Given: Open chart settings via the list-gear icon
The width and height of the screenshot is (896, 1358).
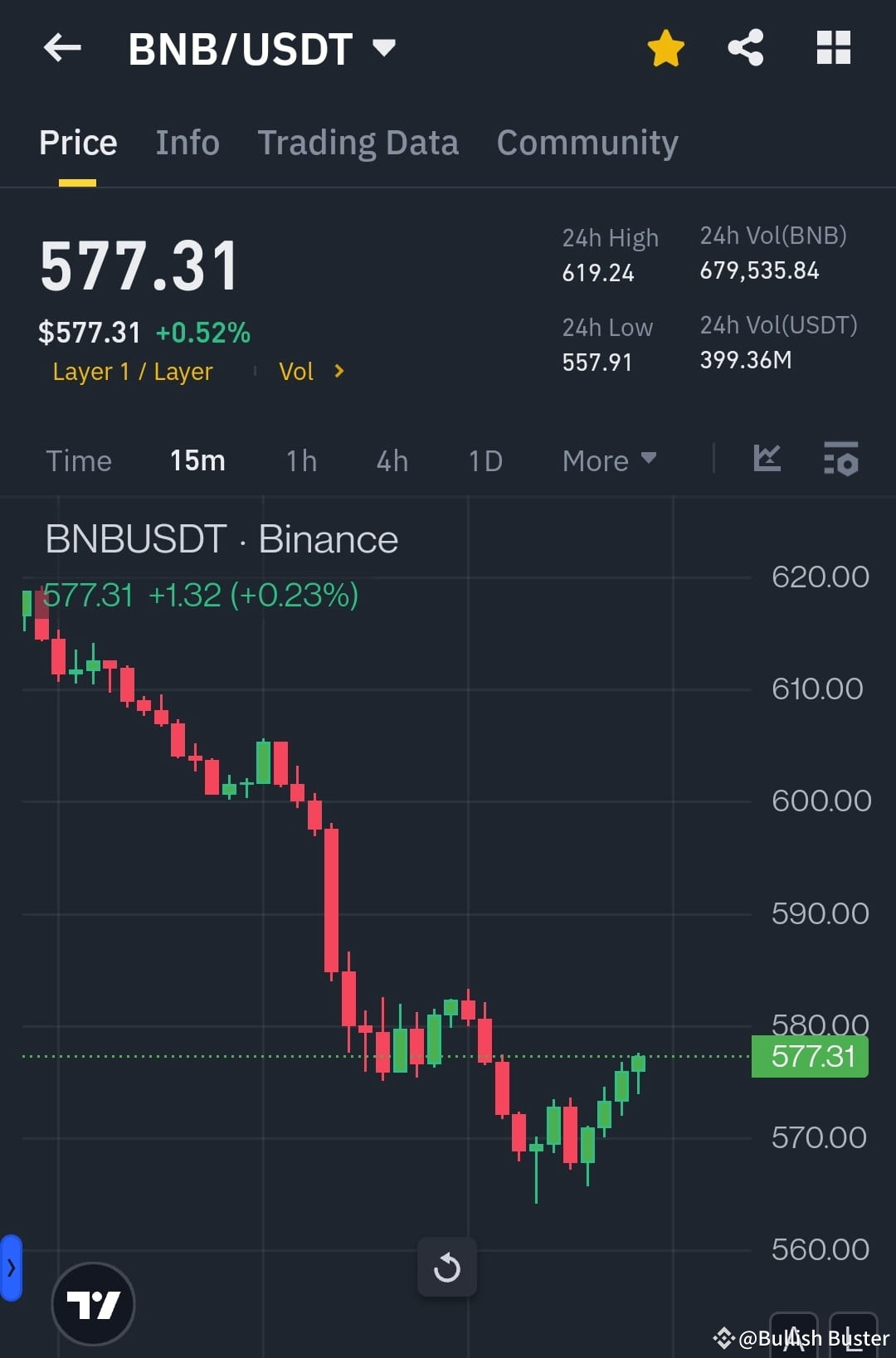Looking at the screenshot, I should pyautogui.click(x=841, y=459).
